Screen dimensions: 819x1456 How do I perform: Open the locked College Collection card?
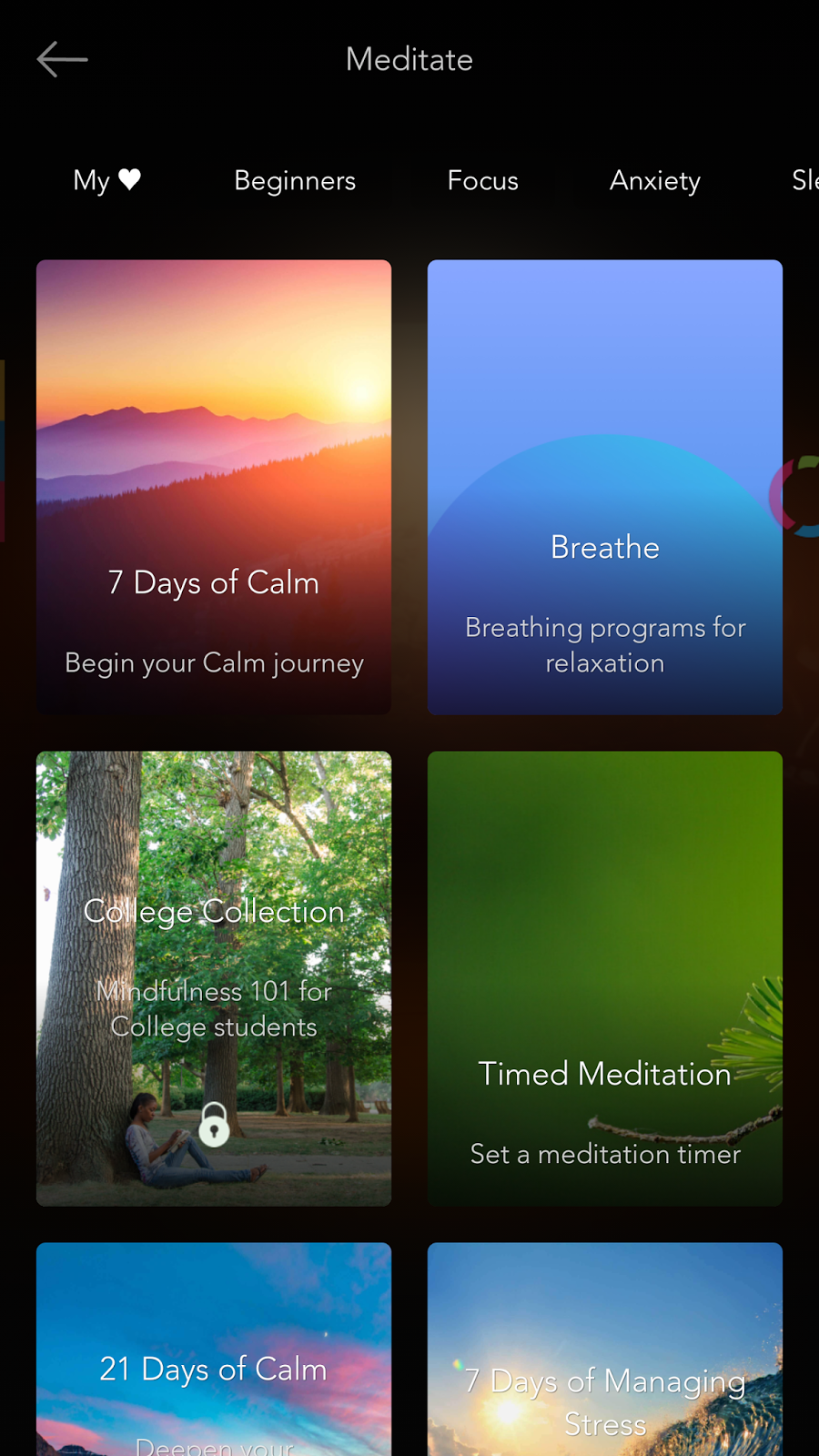(214, 978)
